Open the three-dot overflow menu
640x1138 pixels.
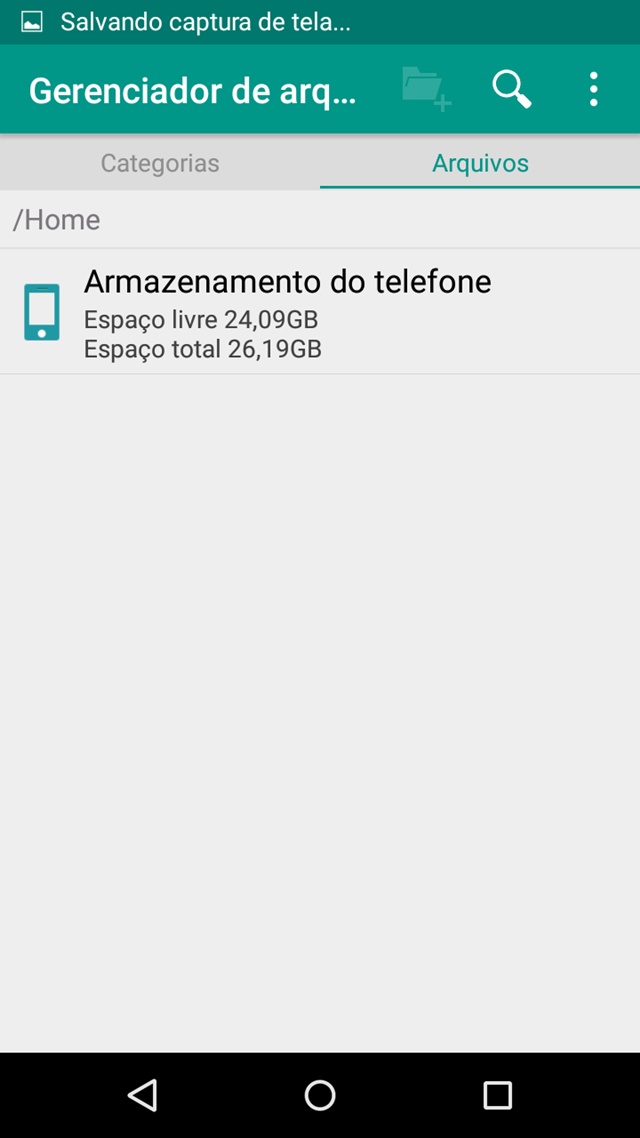594,89
